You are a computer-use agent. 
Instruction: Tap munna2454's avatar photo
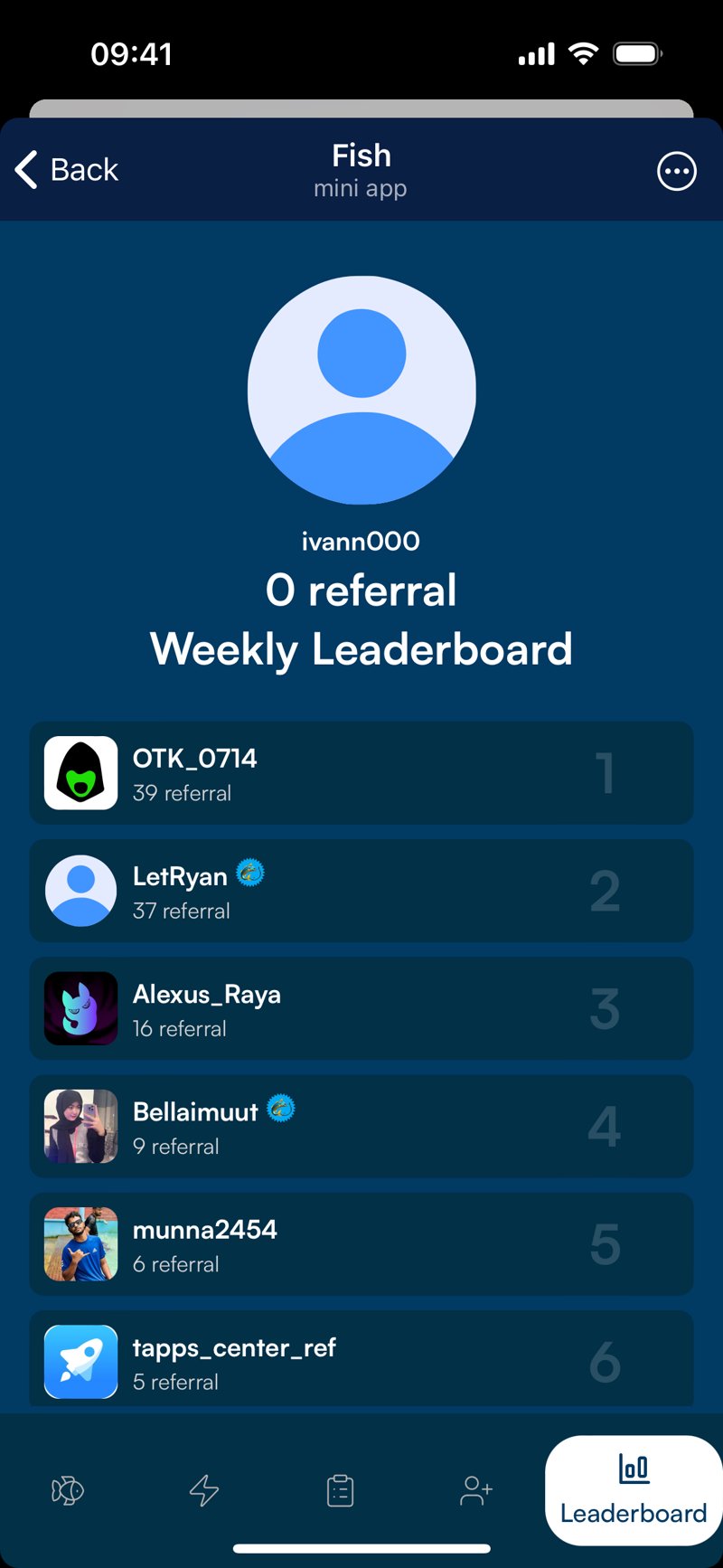pos(80,1244)
